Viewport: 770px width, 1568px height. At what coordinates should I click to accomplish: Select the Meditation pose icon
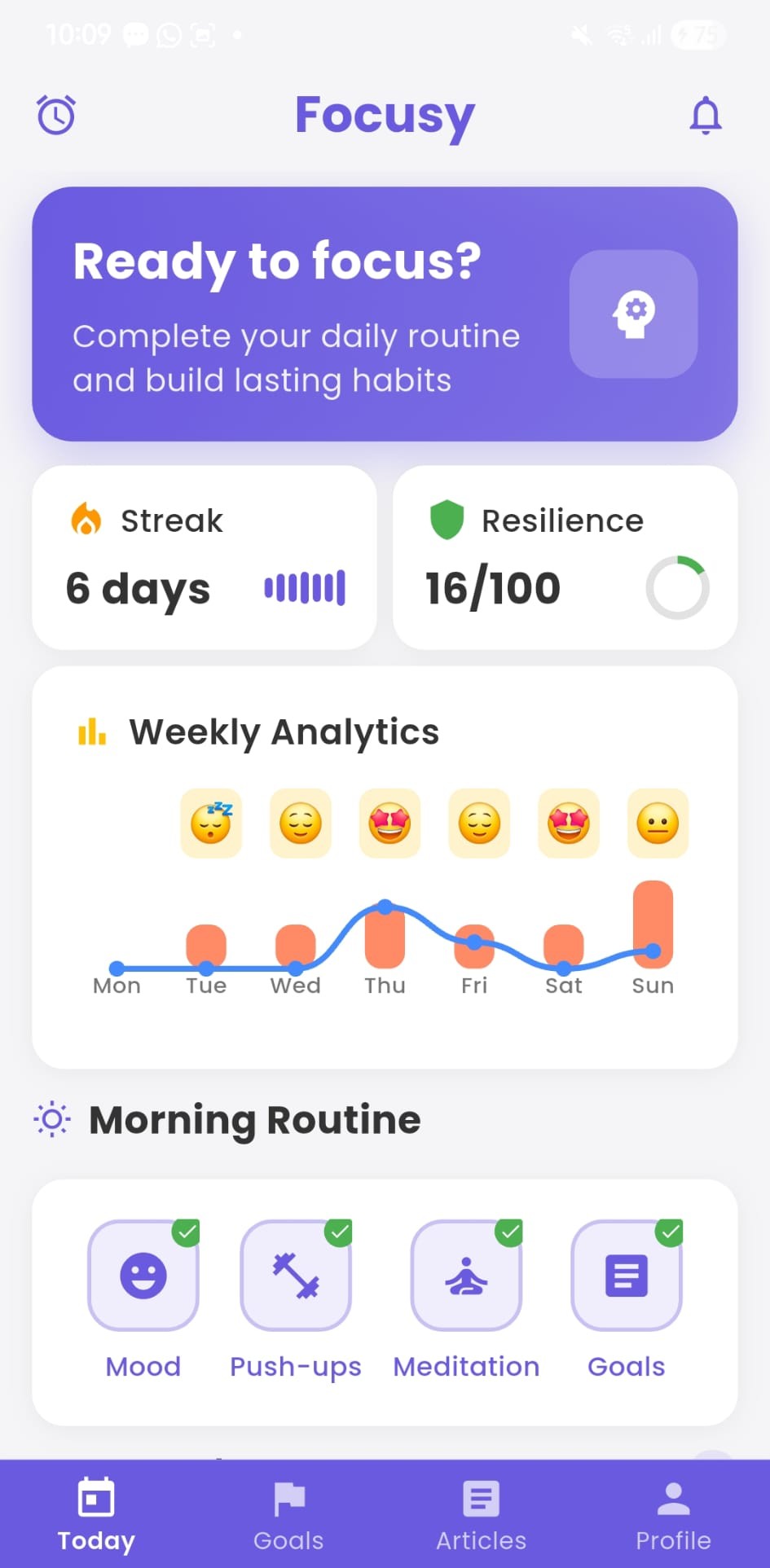[x=465, y=1275]
